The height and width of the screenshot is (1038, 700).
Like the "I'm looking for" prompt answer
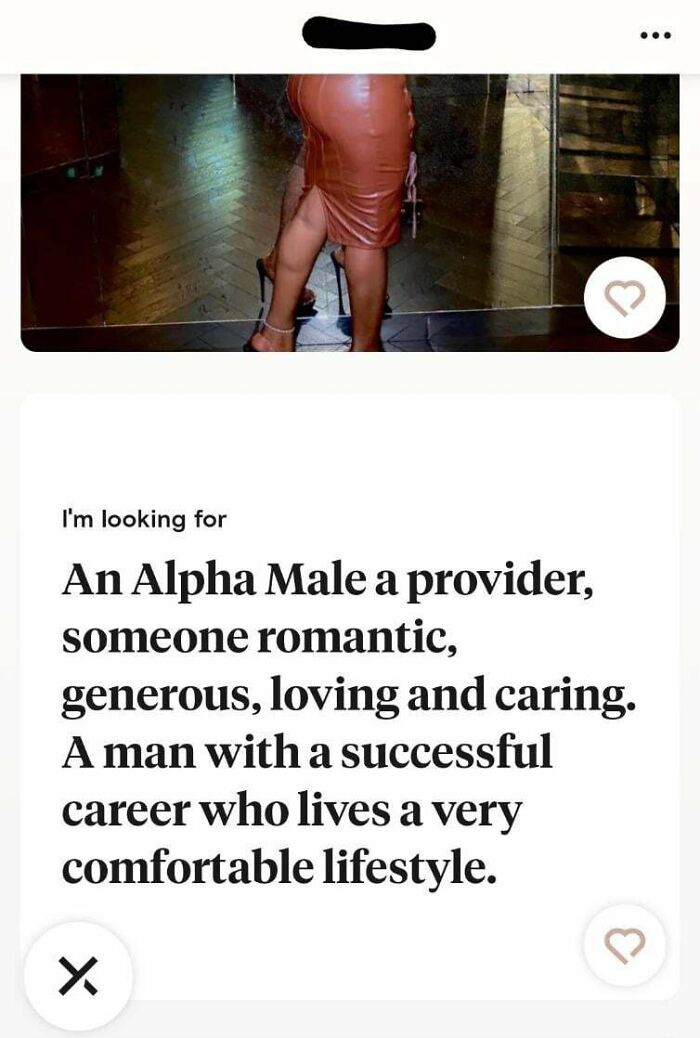624,944
